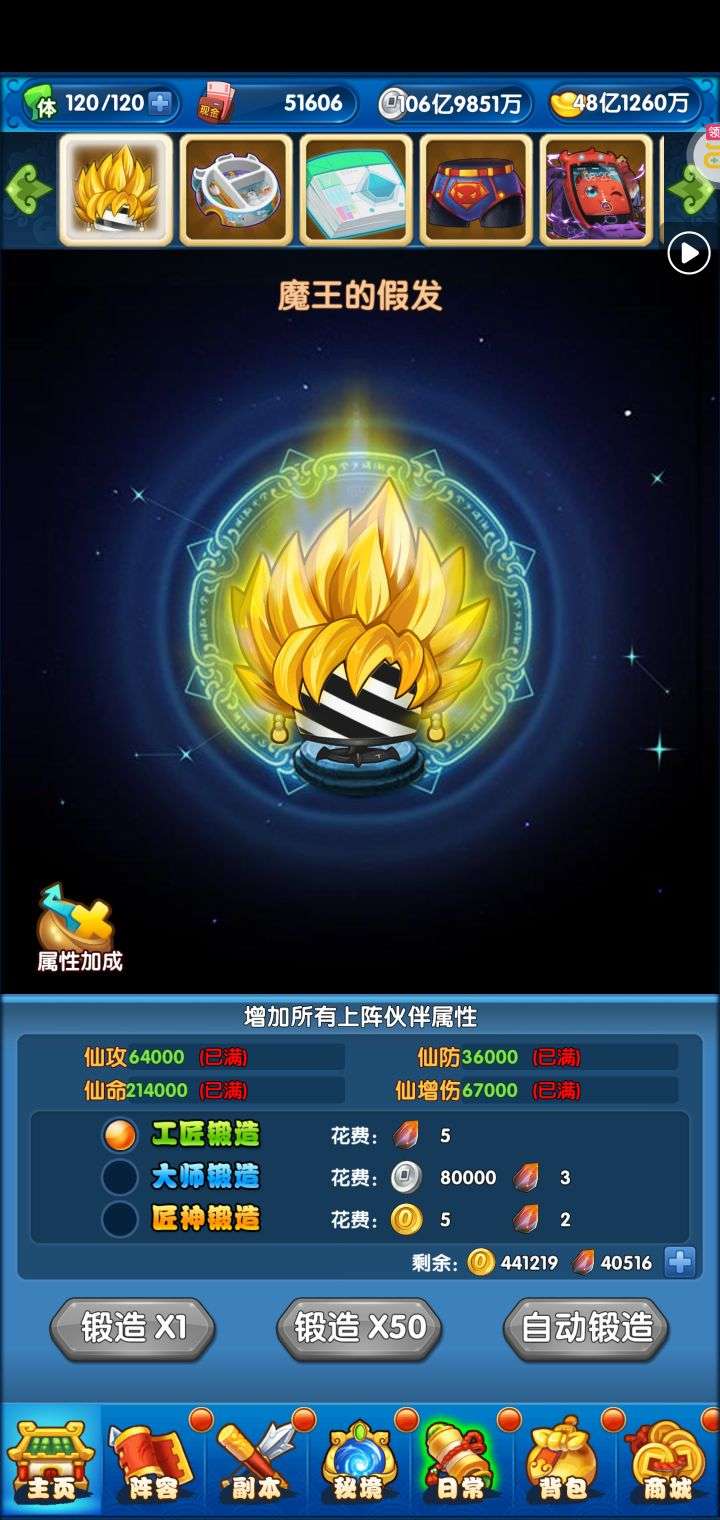Choose the 匠神锻造 forging option
The height and width of the screenshot is (1520, 720).
pyautogui.click(x=181, y=1219)
